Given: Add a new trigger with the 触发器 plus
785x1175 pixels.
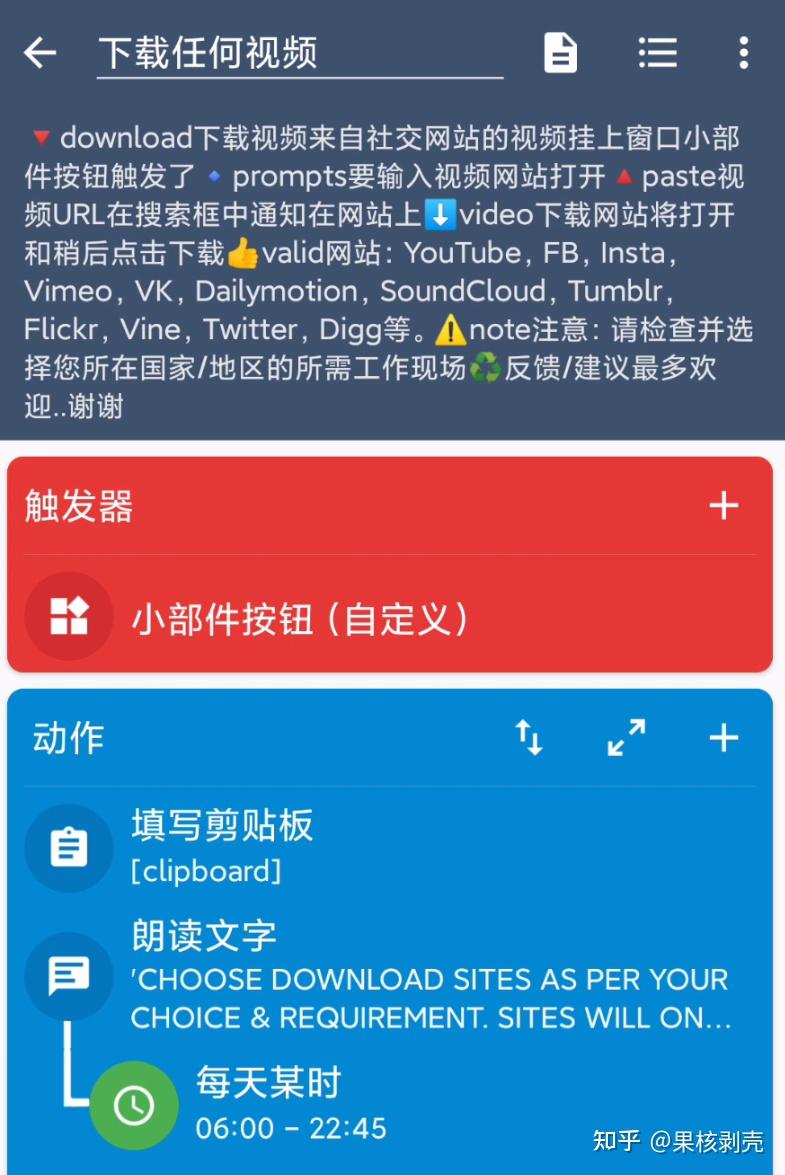Looking at the screenshot, I should coord(723,506).
